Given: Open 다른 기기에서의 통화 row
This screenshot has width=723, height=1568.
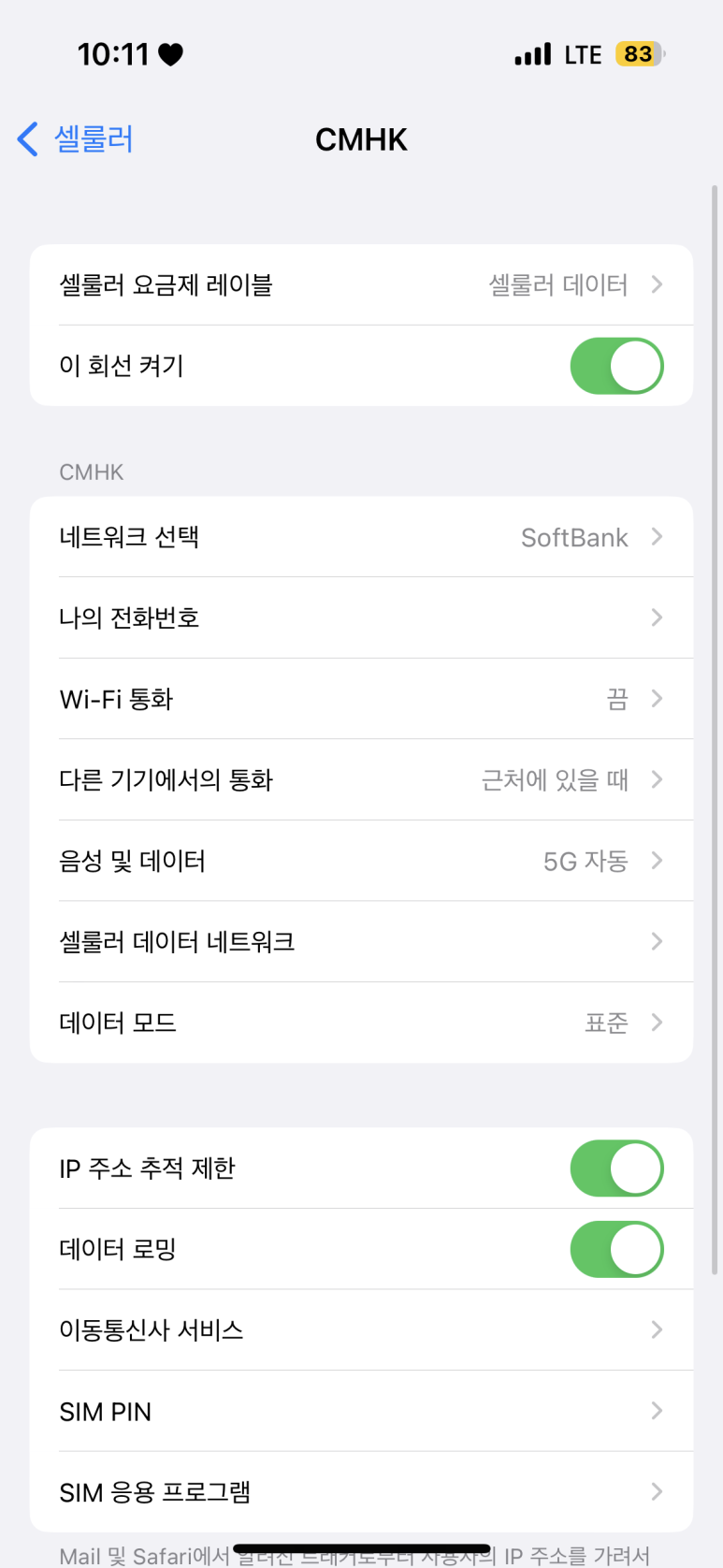Looking at the screenshot, I should pos(361,779).
